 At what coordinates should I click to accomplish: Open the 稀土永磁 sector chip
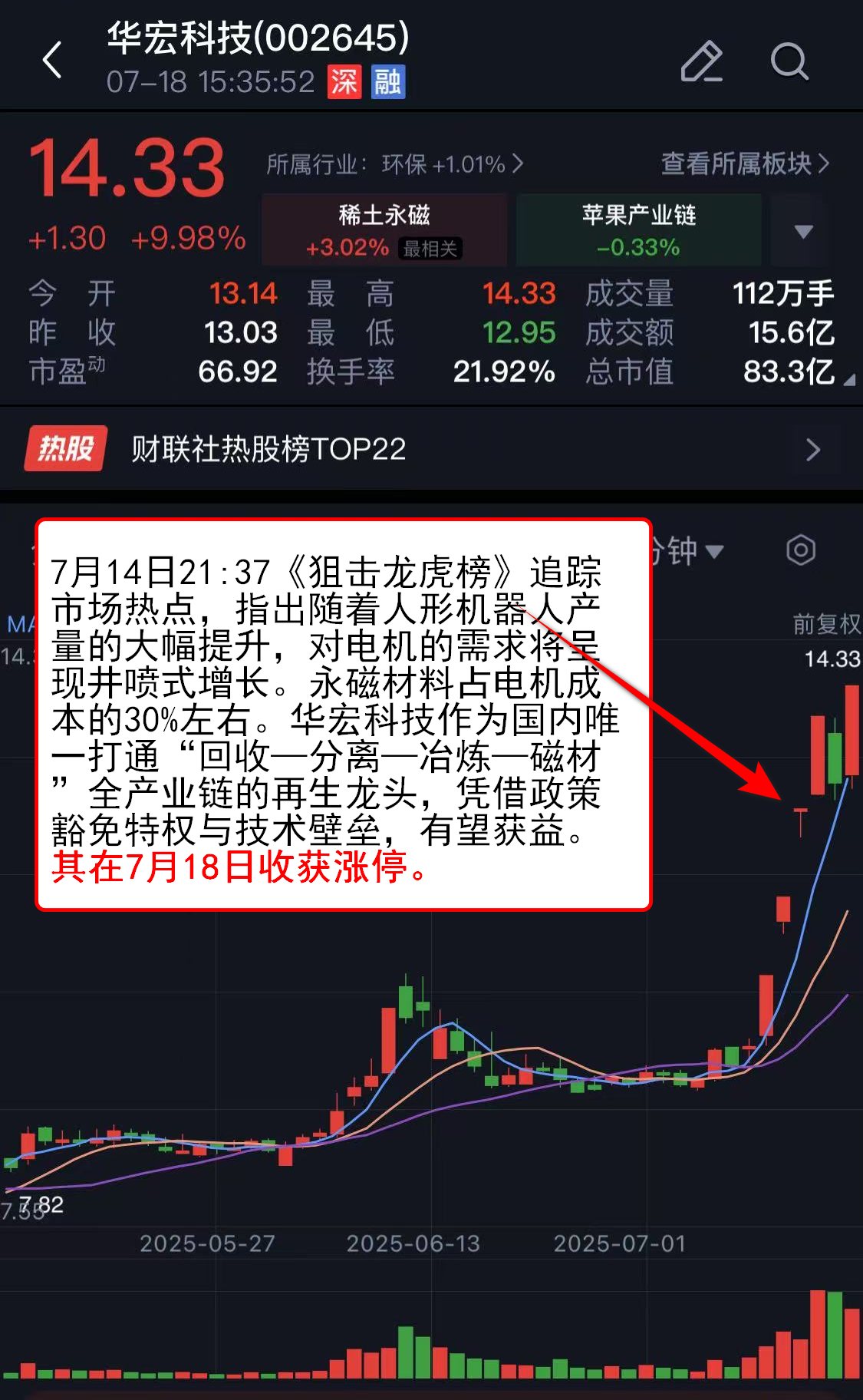click(x=384, y=229)
